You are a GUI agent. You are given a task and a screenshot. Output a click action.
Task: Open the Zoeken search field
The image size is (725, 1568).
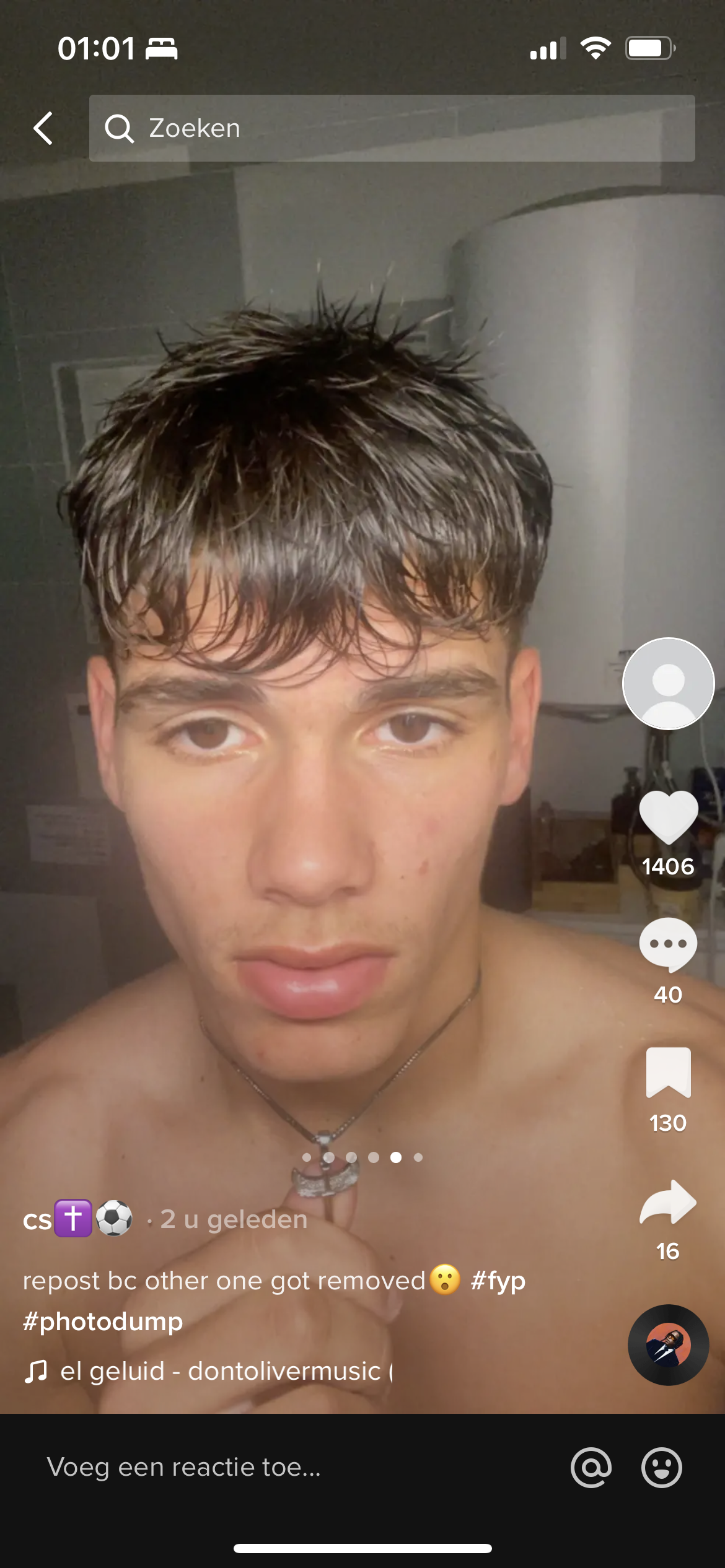tap(392, 128)
